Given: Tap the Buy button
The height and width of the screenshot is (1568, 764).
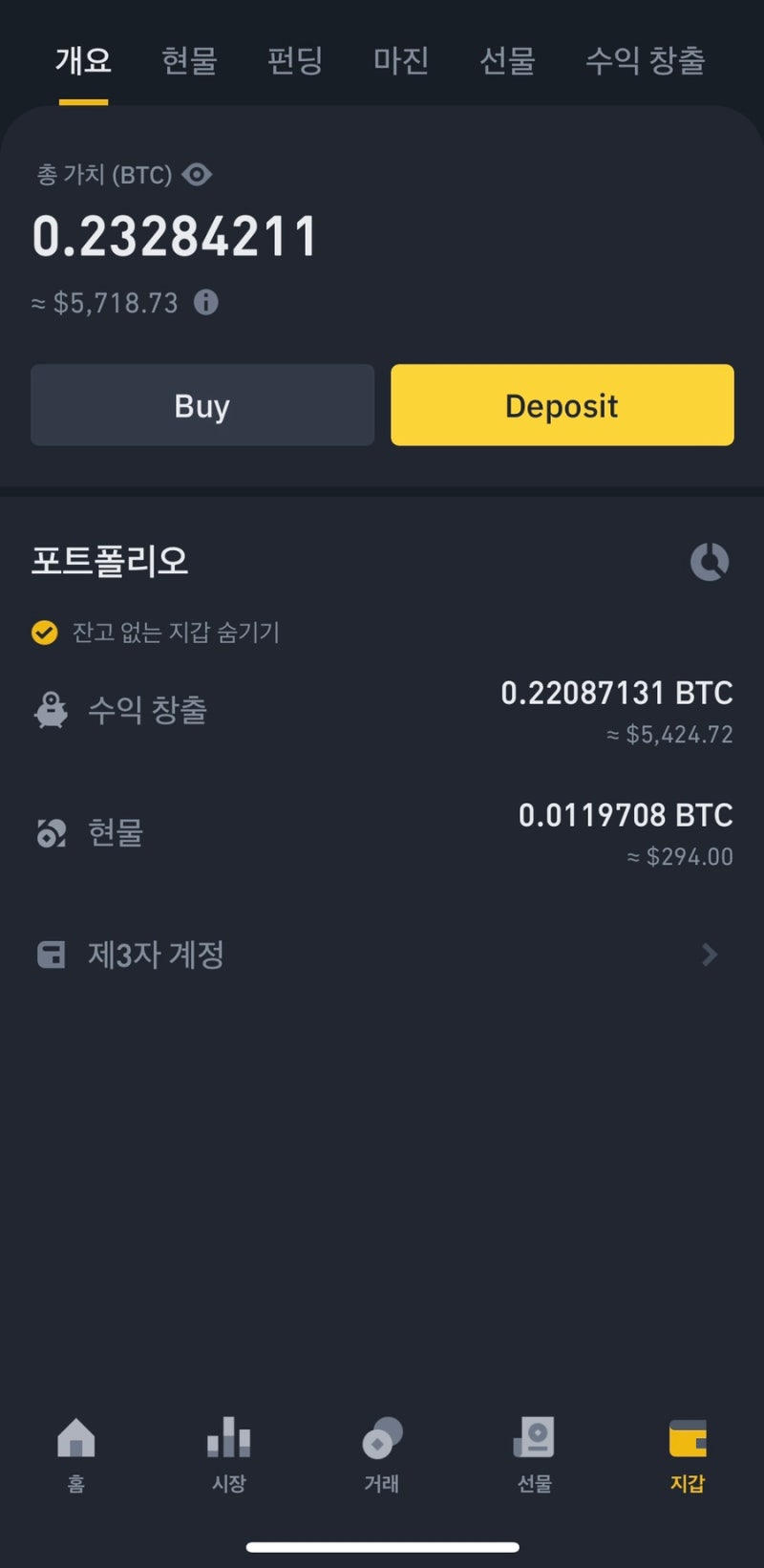Looking at the screenshot, I should pos(202,405).
